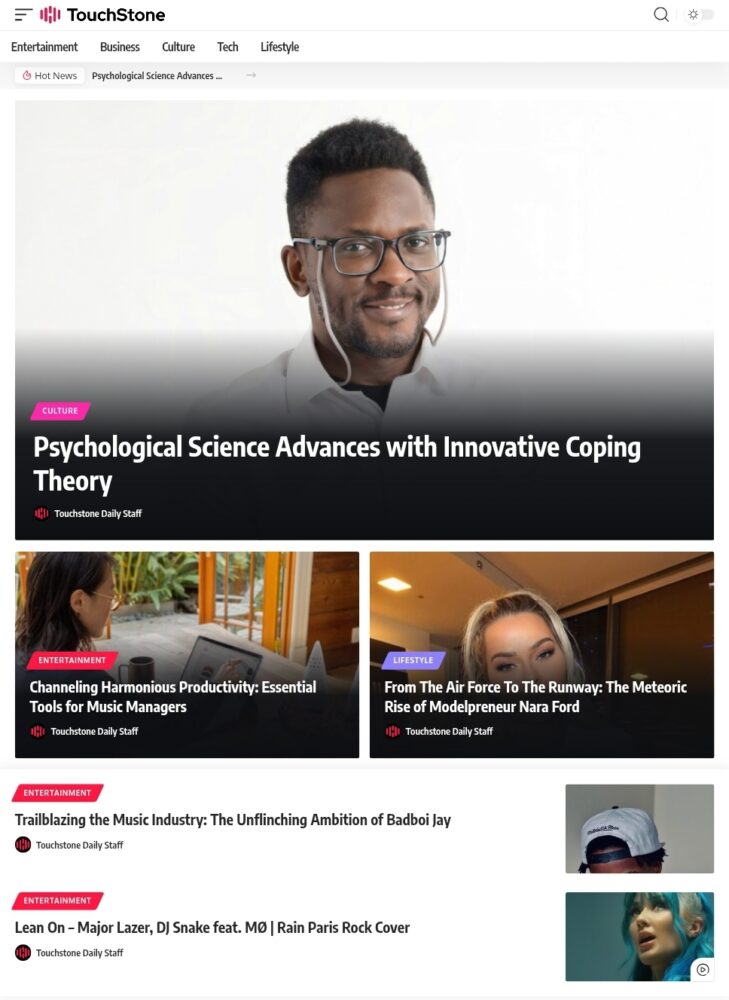The image size is (729, 1000).
Task: Select the Culture nav item
Action: pos(178,47)
